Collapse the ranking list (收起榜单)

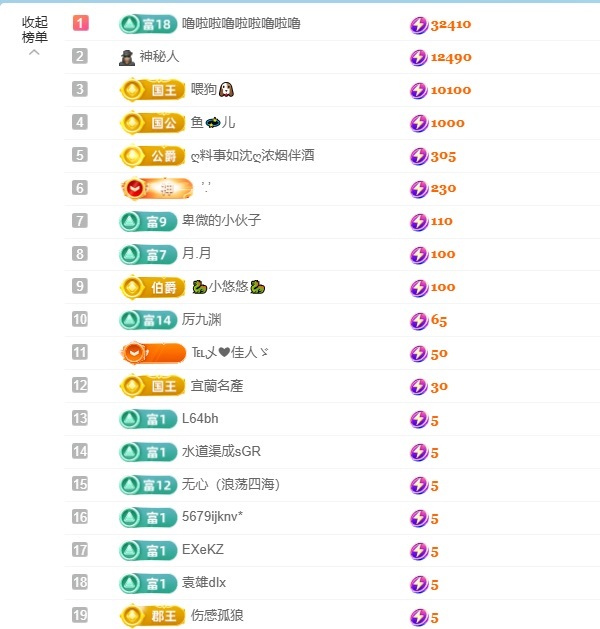[x=34, y=31]
